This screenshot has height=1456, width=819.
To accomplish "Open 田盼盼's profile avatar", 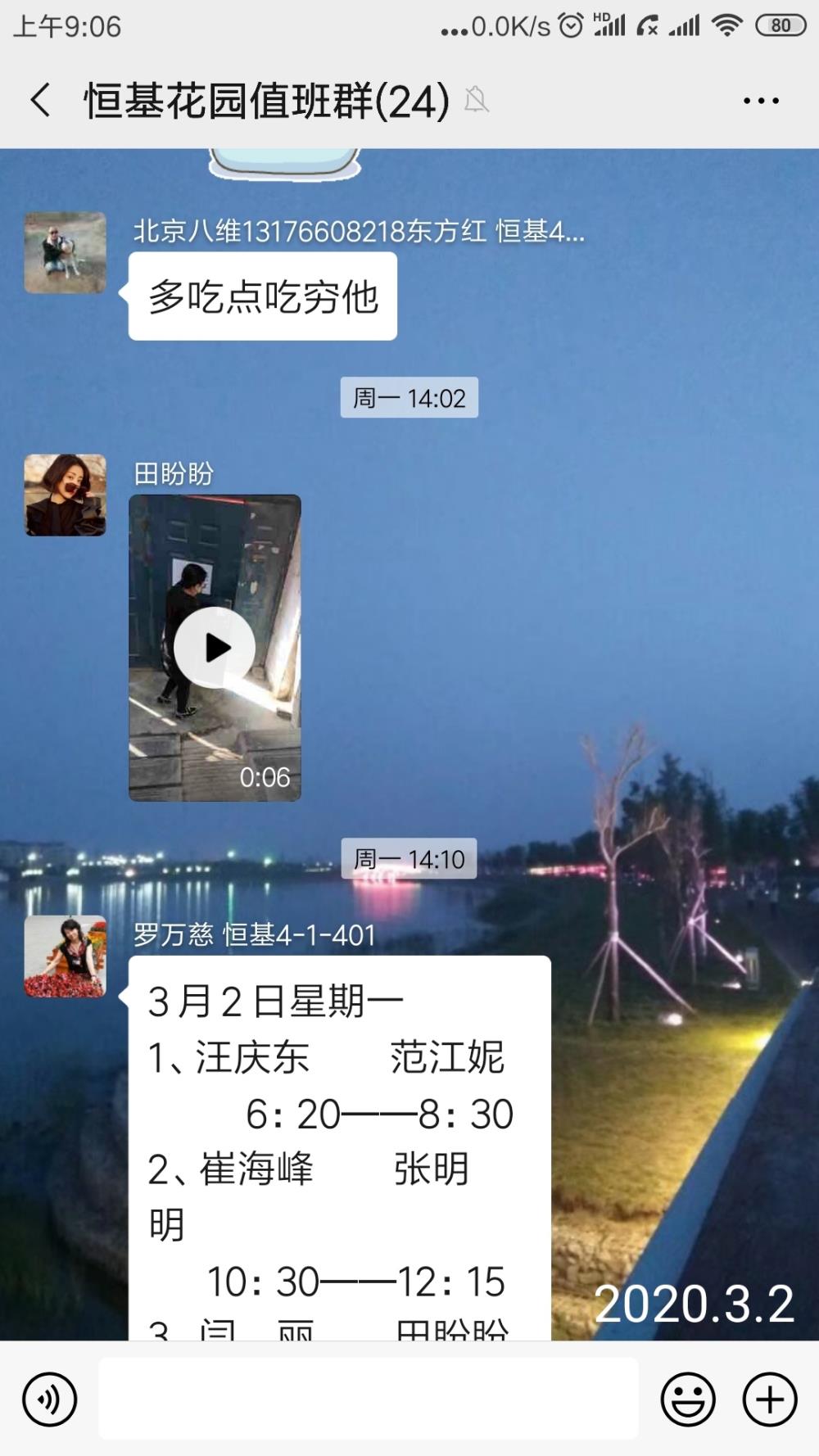I will pyautogui.click(x=66, y=495).
